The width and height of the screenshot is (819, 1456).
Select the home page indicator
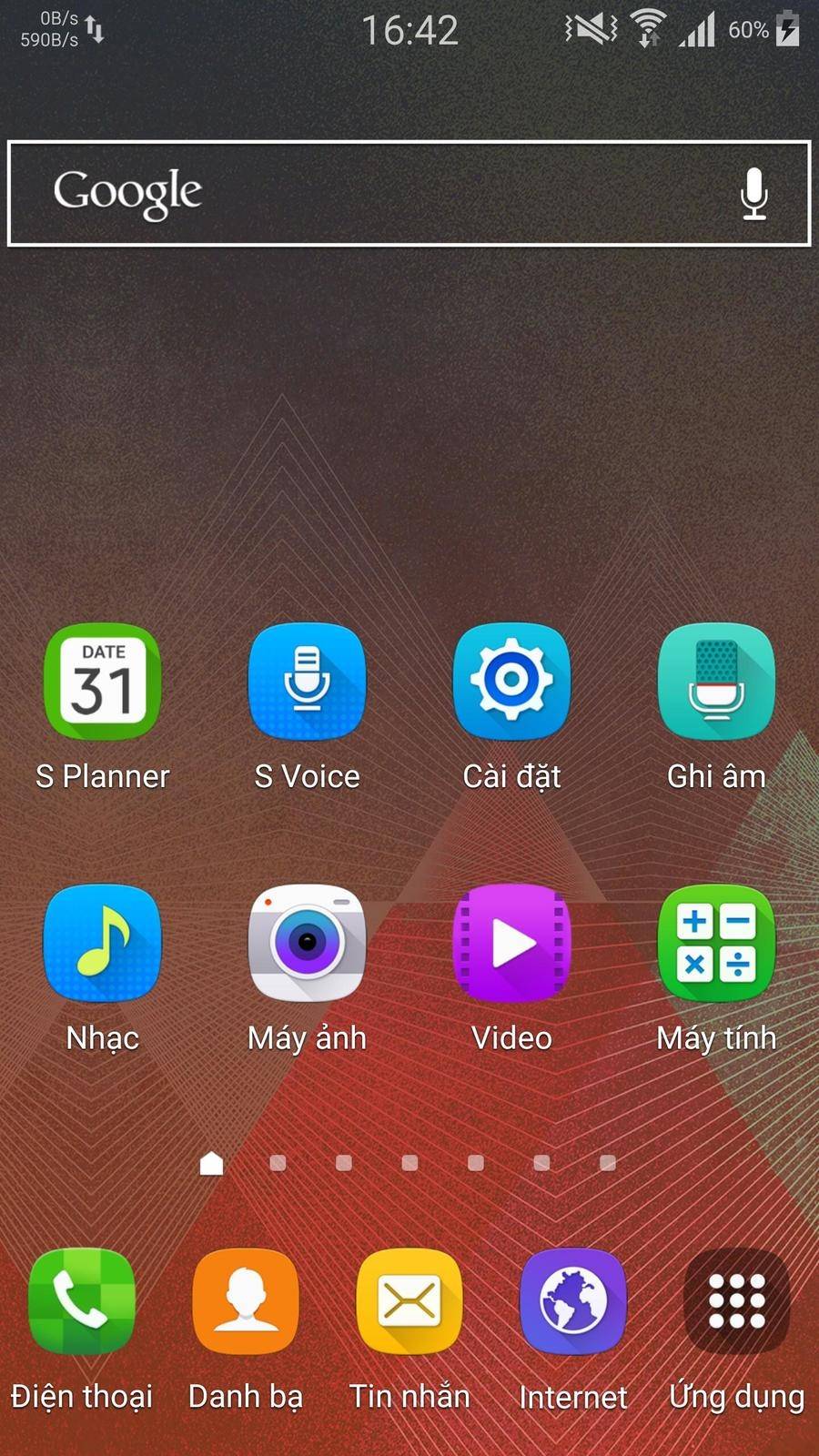(x=211, y=1163)
